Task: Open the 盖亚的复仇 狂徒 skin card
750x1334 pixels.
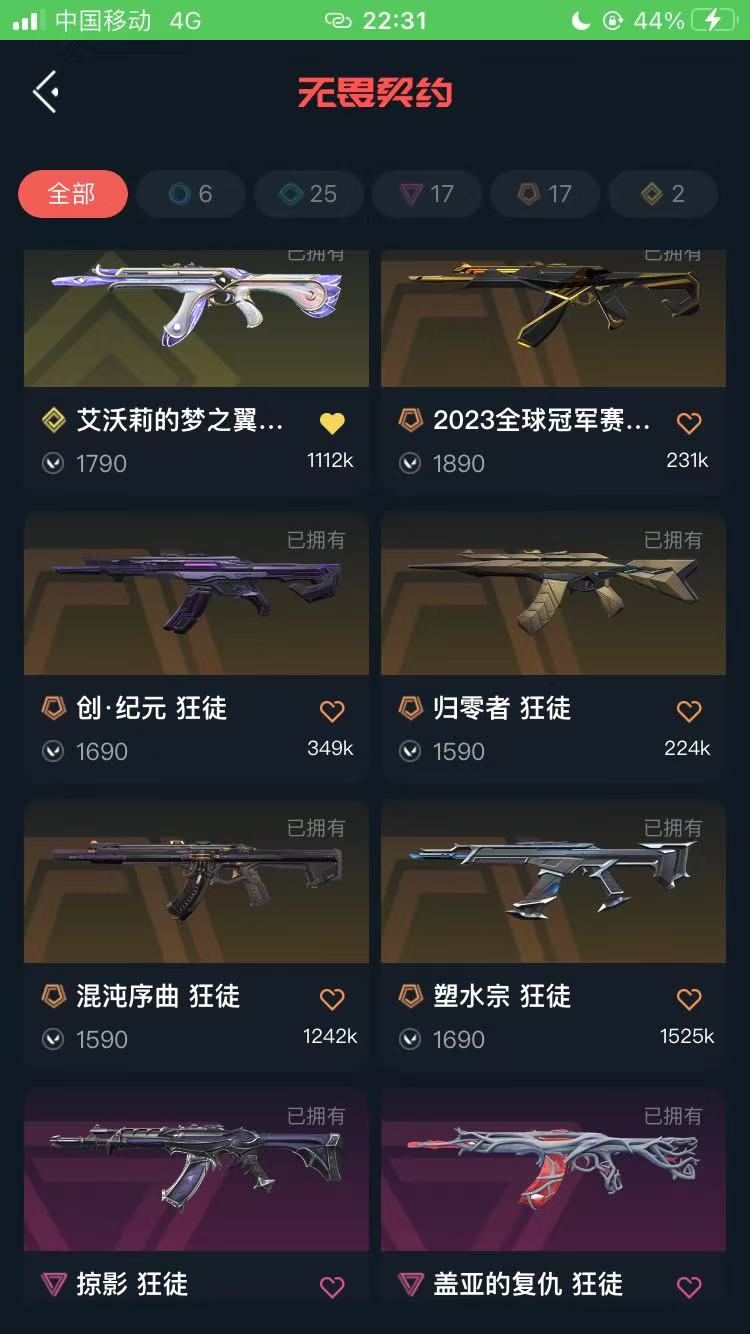Action: [x=553, y=1170]
